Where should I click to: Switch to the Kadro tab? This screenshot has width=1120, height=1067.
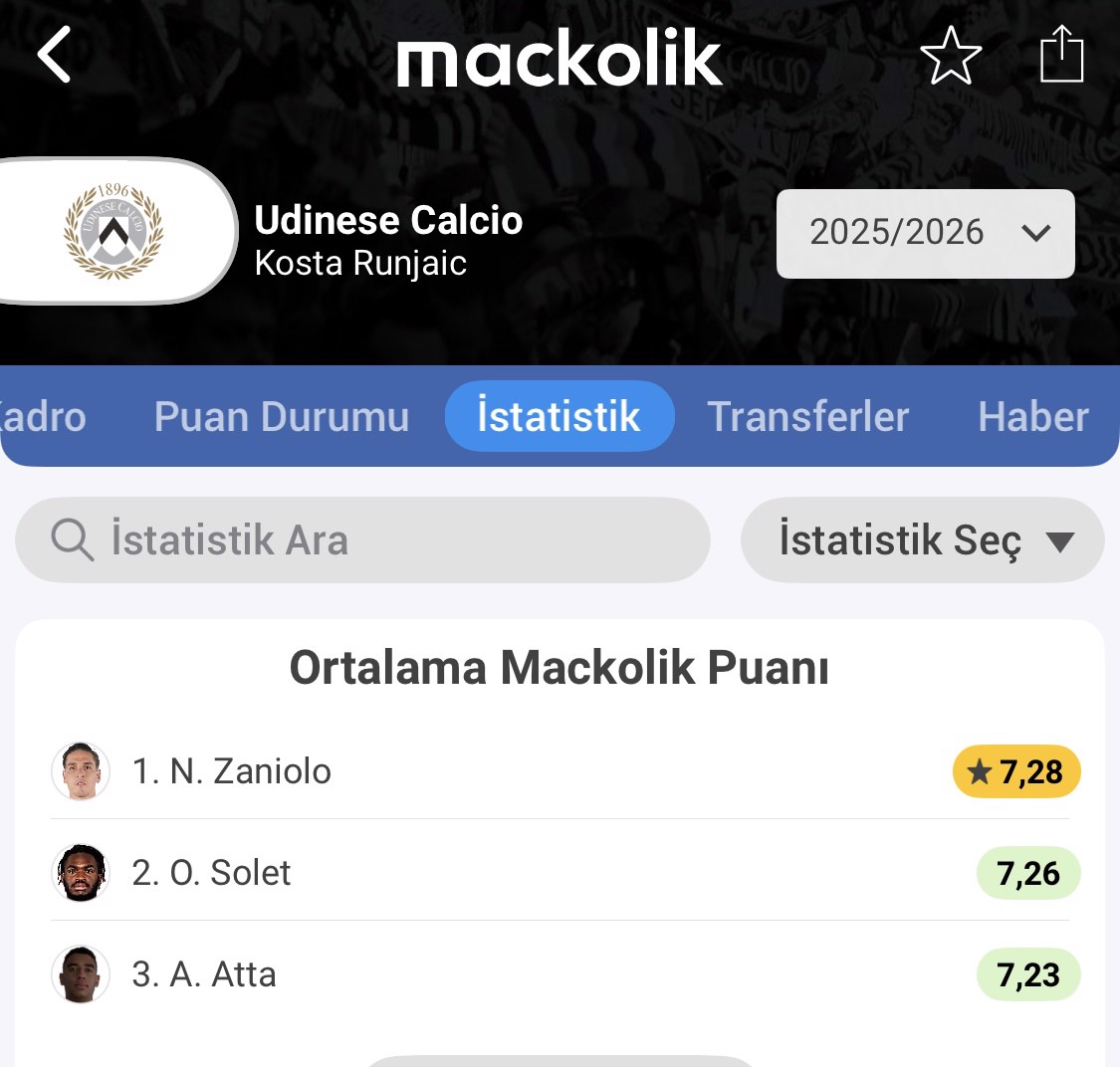click(x=45, y=417)
